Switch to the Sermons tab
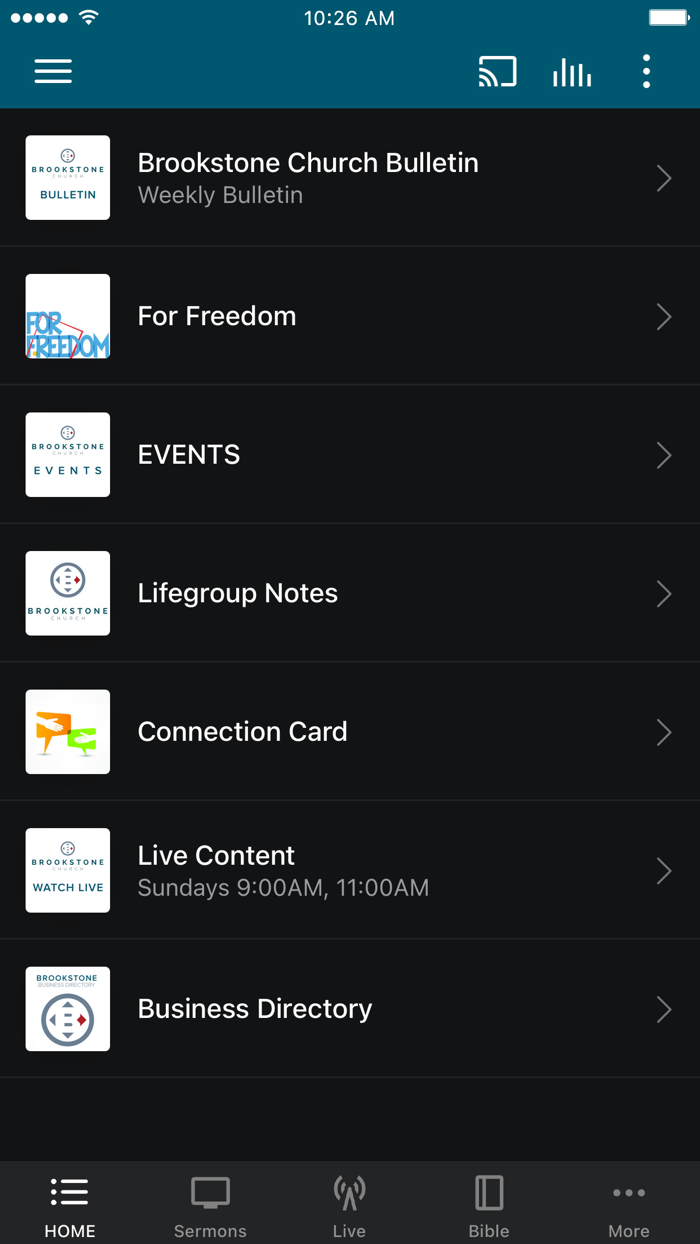The width and height of the screenshot is (700, 1244). point(210,1206)
